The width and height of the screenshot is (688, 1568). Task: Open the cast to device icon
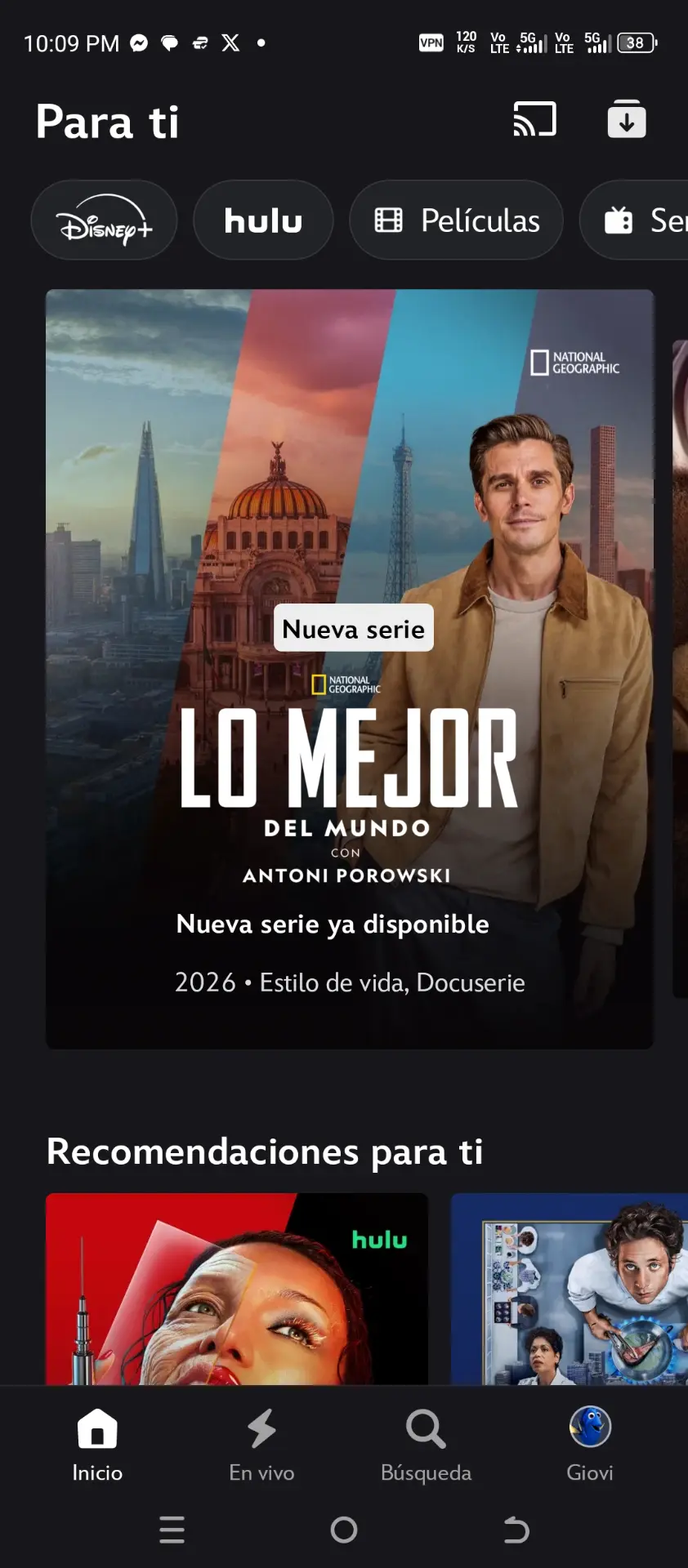pos(534,119)
